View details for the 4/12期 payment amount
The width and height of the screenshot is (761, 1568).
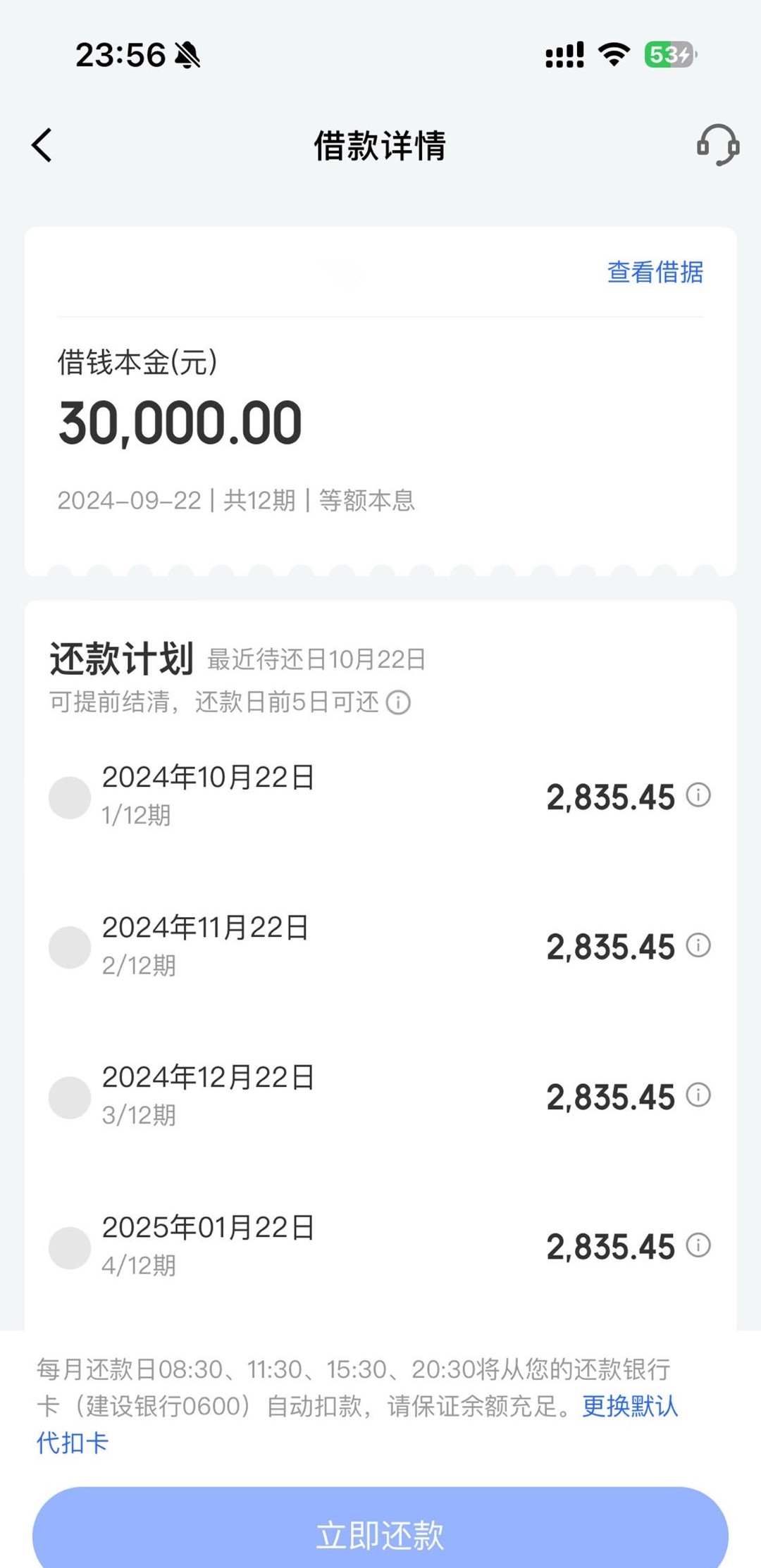click(698, 1245)
